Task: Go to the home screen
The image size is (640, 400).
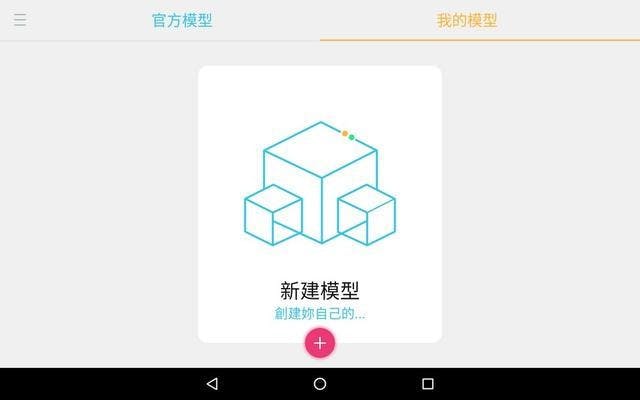Action: (320, 384)
